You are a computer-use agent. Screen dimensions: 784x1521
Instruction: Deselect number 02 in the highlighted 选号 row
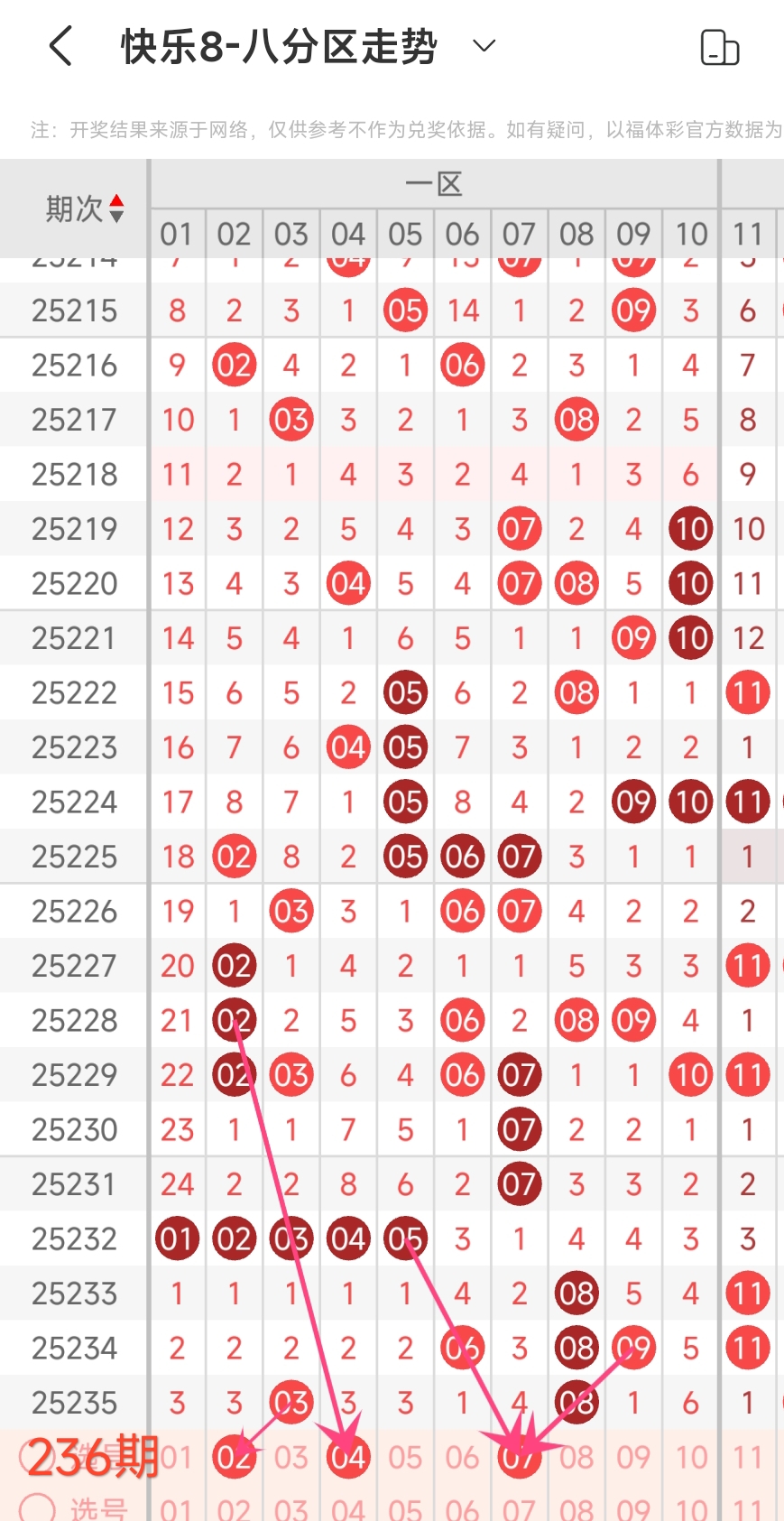tap(234, 1457)
